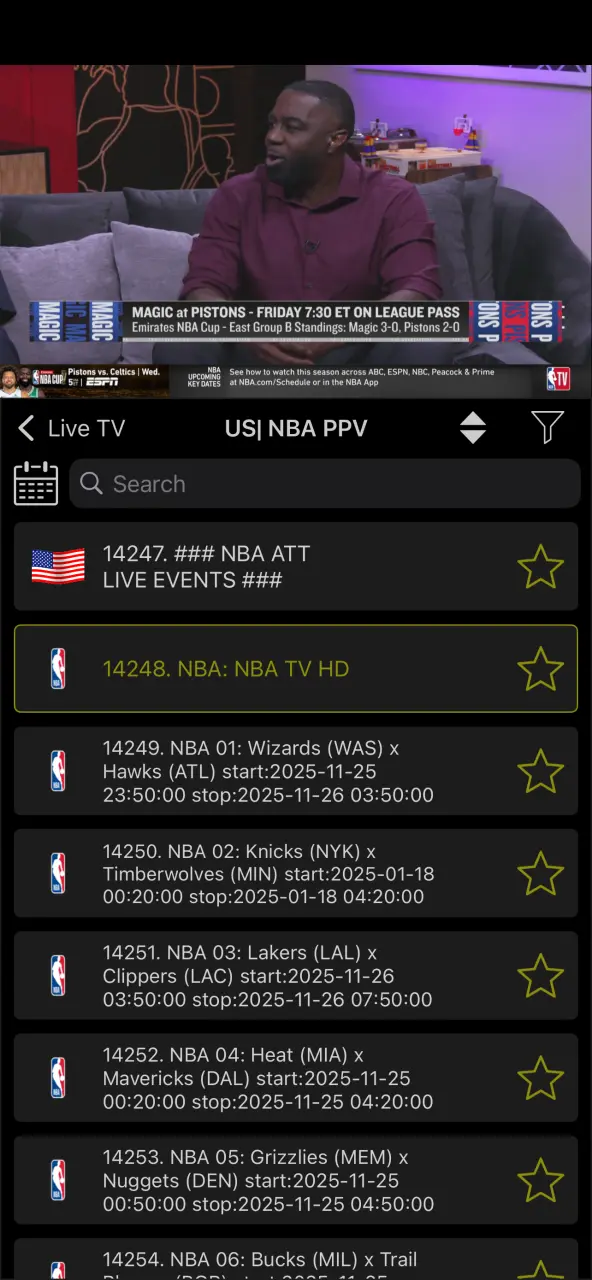This screenshot has width=592, height=1280.
Task: Star the NBA ATT LIVE EVENTS channel
Action: tap(541, 567)
